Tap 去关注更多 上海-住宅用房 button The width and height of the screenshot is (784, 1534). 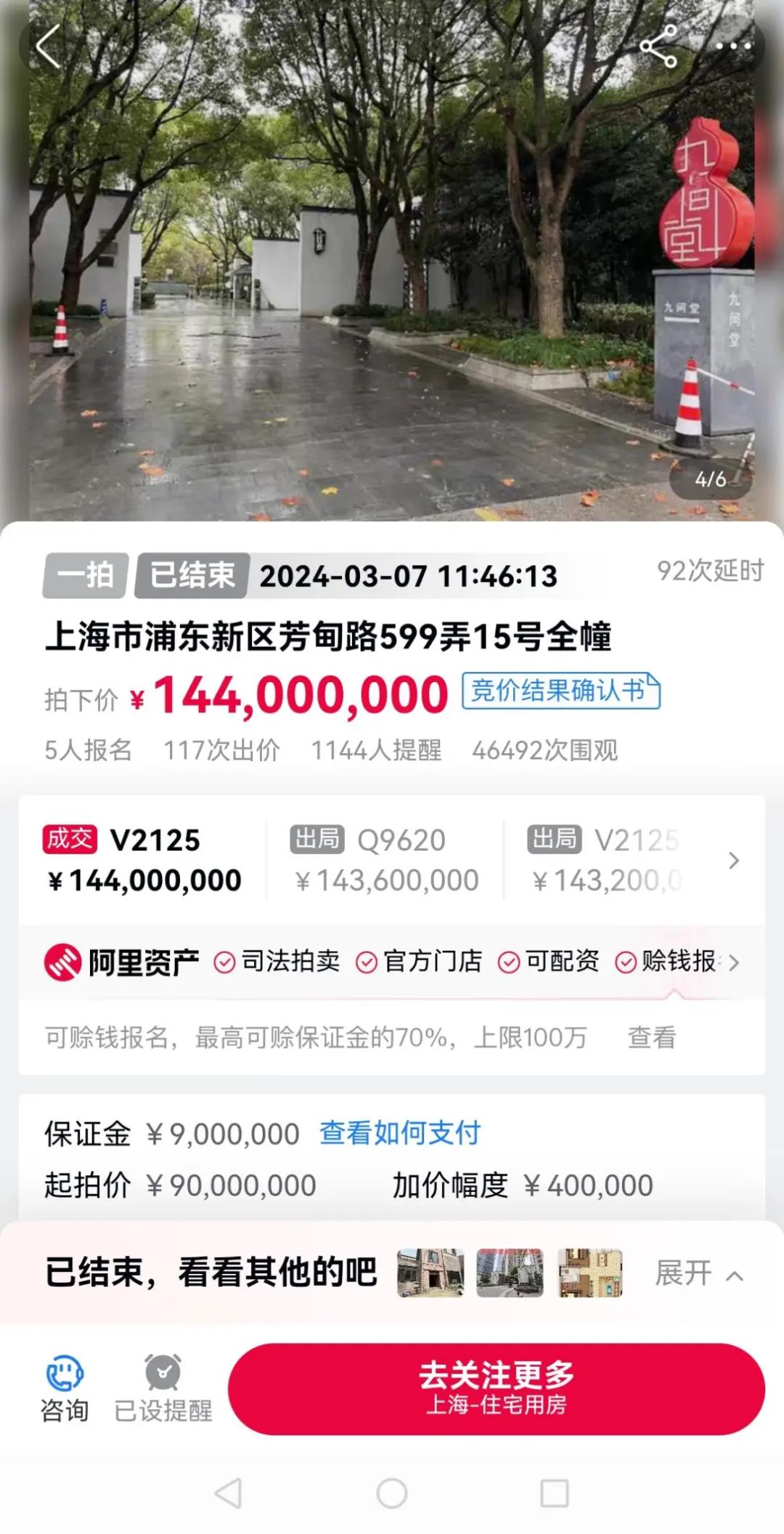[496, 1388]
